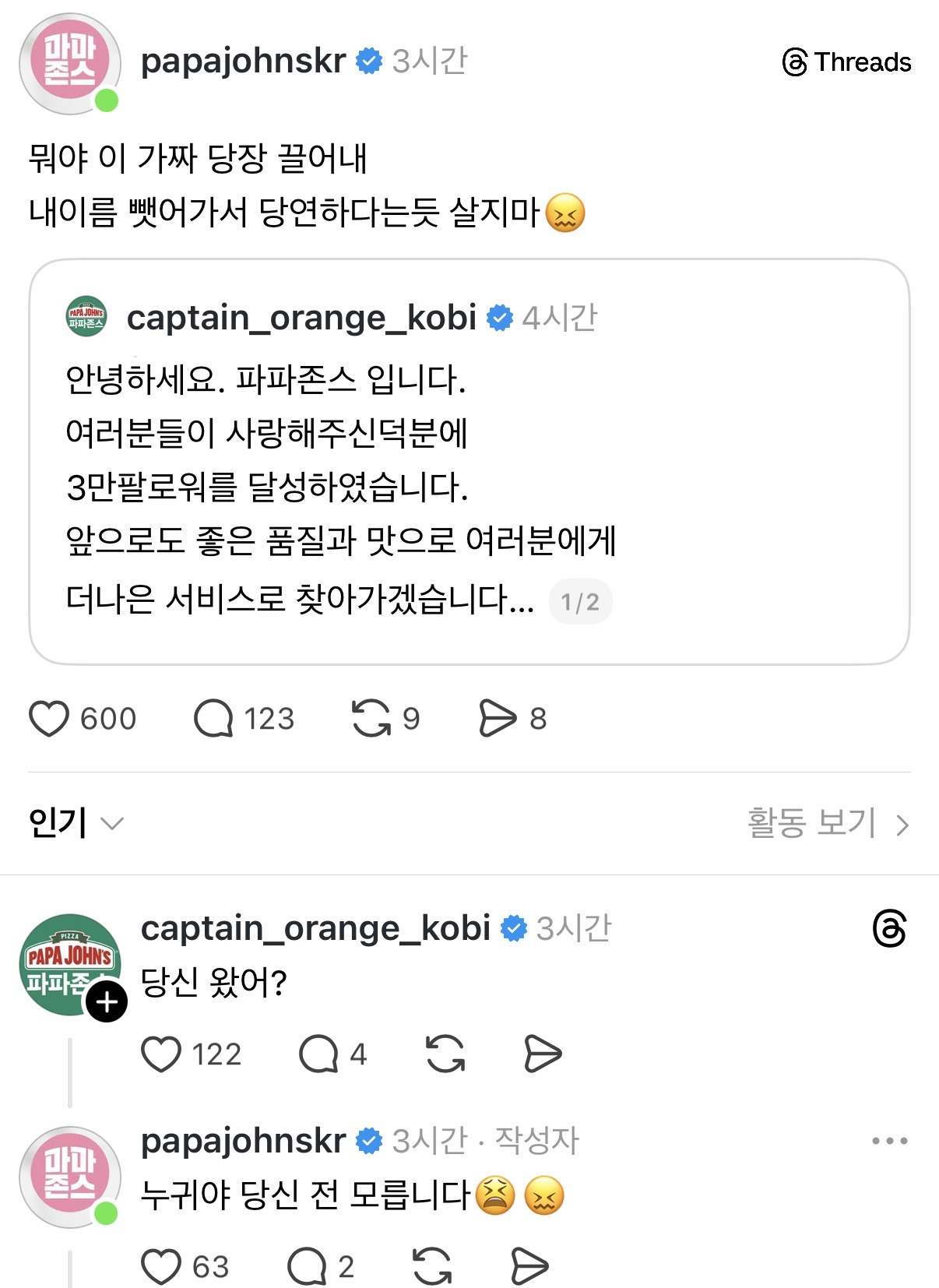Repost the reply 누귀야 당신 전 모릅니다

(x=432, y=1267)
